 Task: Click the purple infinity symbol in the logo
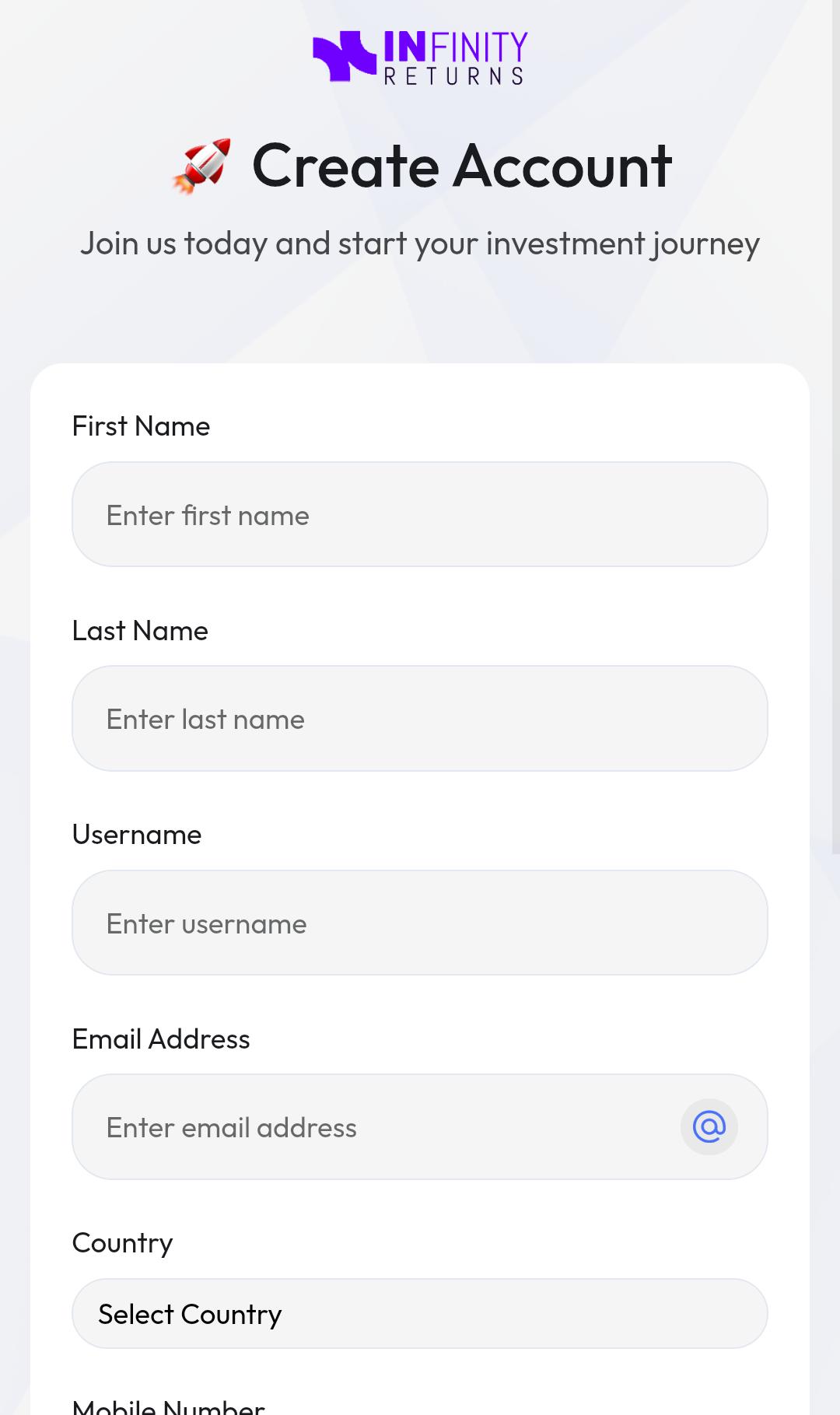pyautogui.click(x=345, y=57)
